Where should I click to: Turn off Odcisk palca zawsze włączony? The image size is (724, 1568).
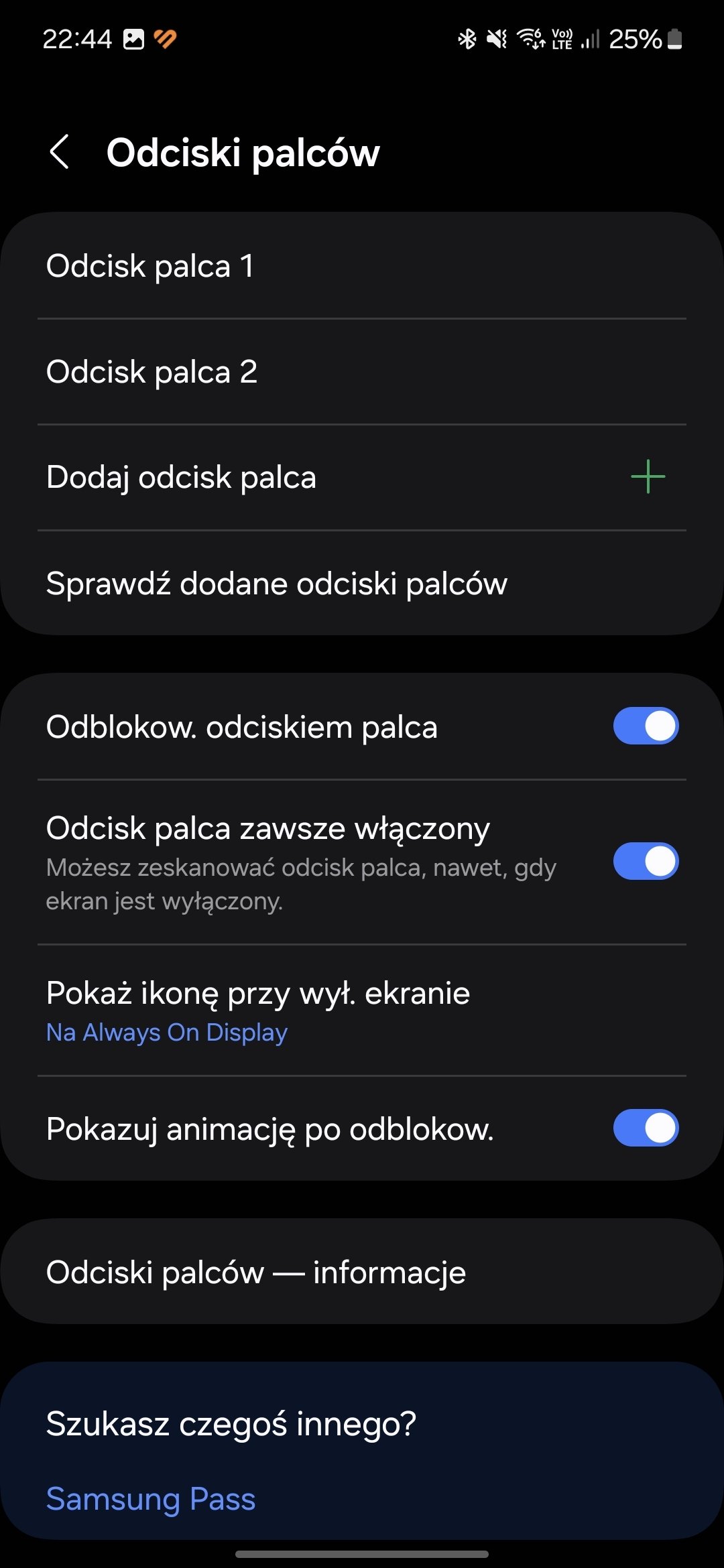point(646,862)
